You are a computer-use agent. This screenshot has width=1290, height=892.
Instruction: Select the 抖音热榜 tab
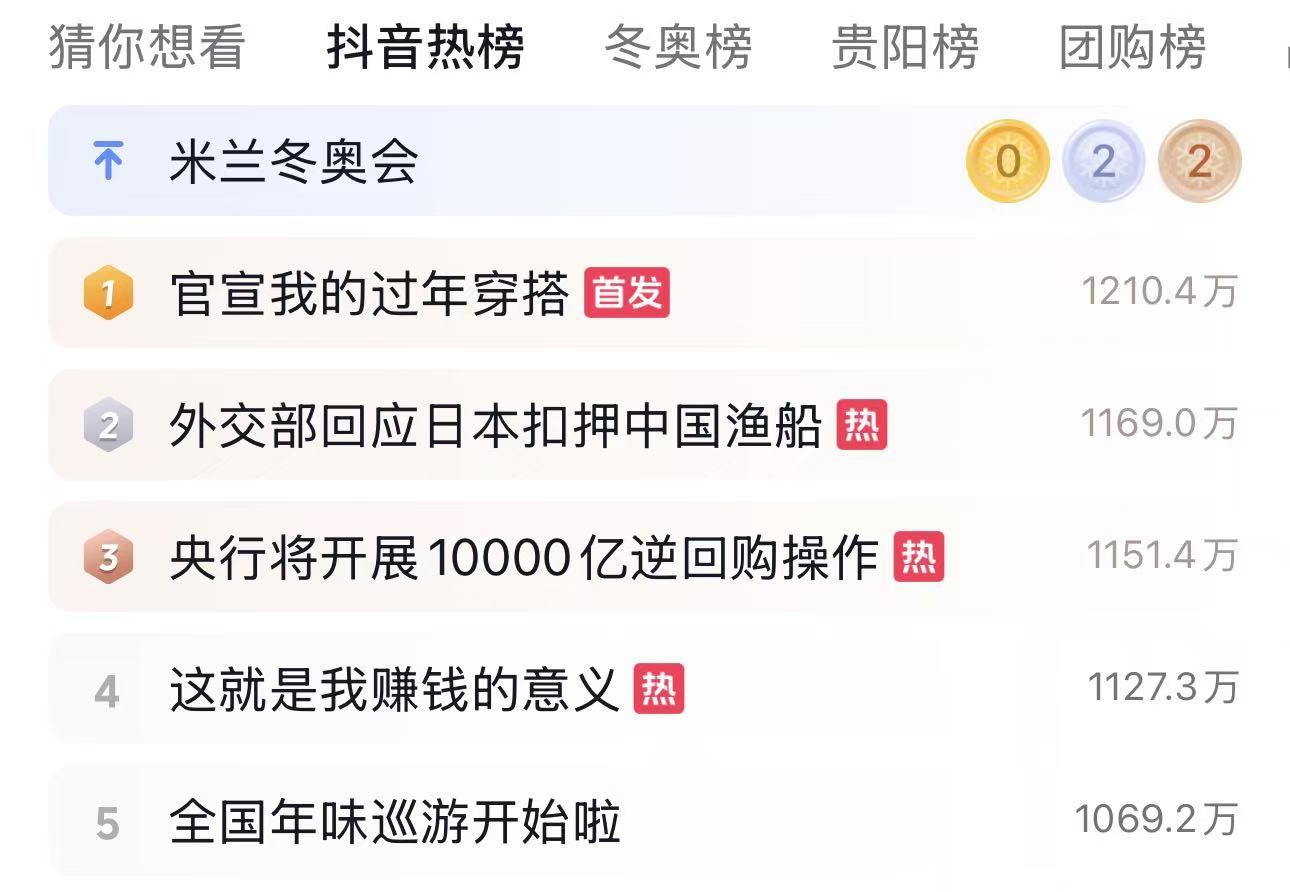point(425,47)
